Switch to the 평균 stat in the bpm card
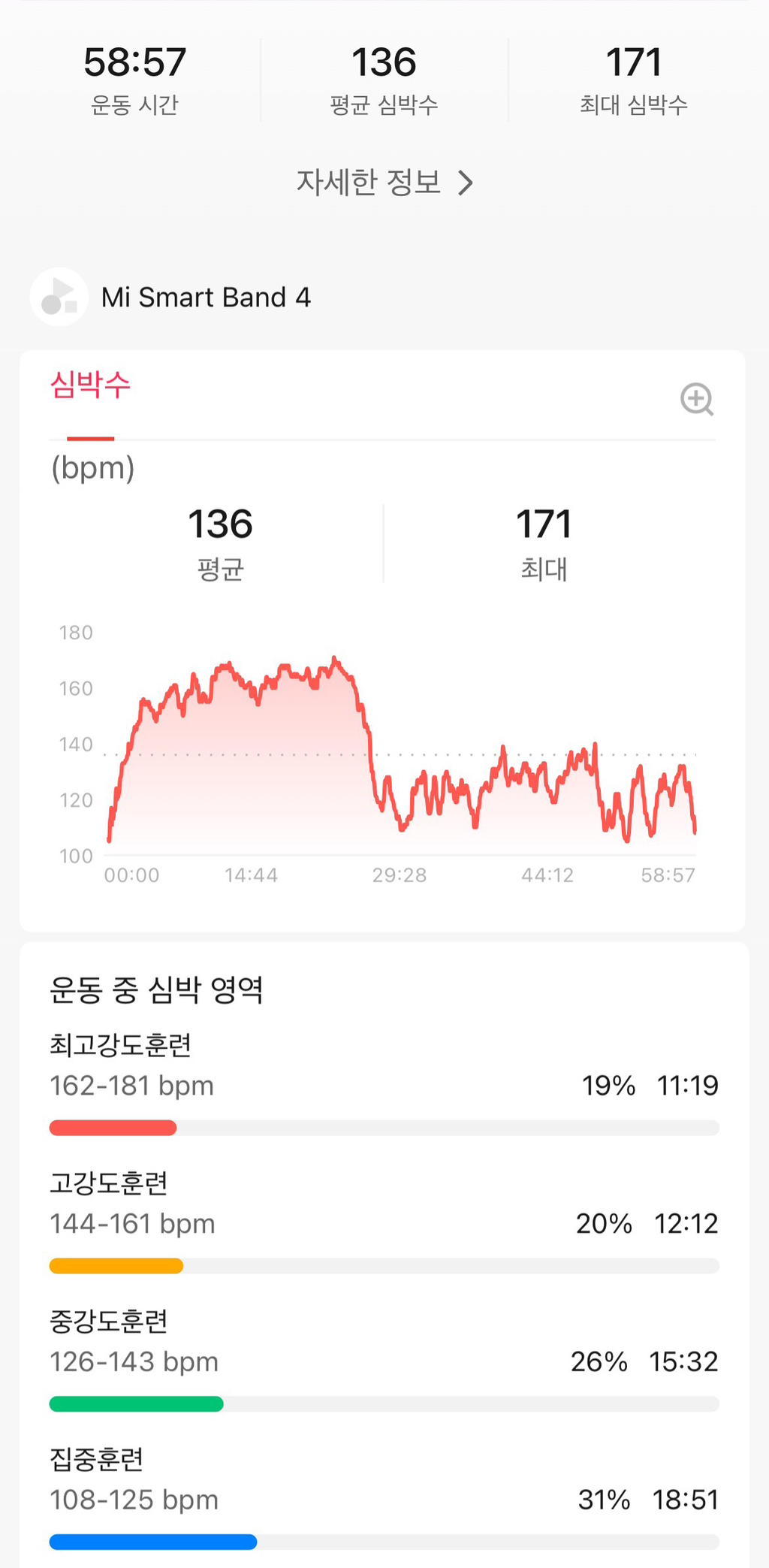Image resolution: width=769 pixels, height=1568 pixels. (x=219, y=541)
